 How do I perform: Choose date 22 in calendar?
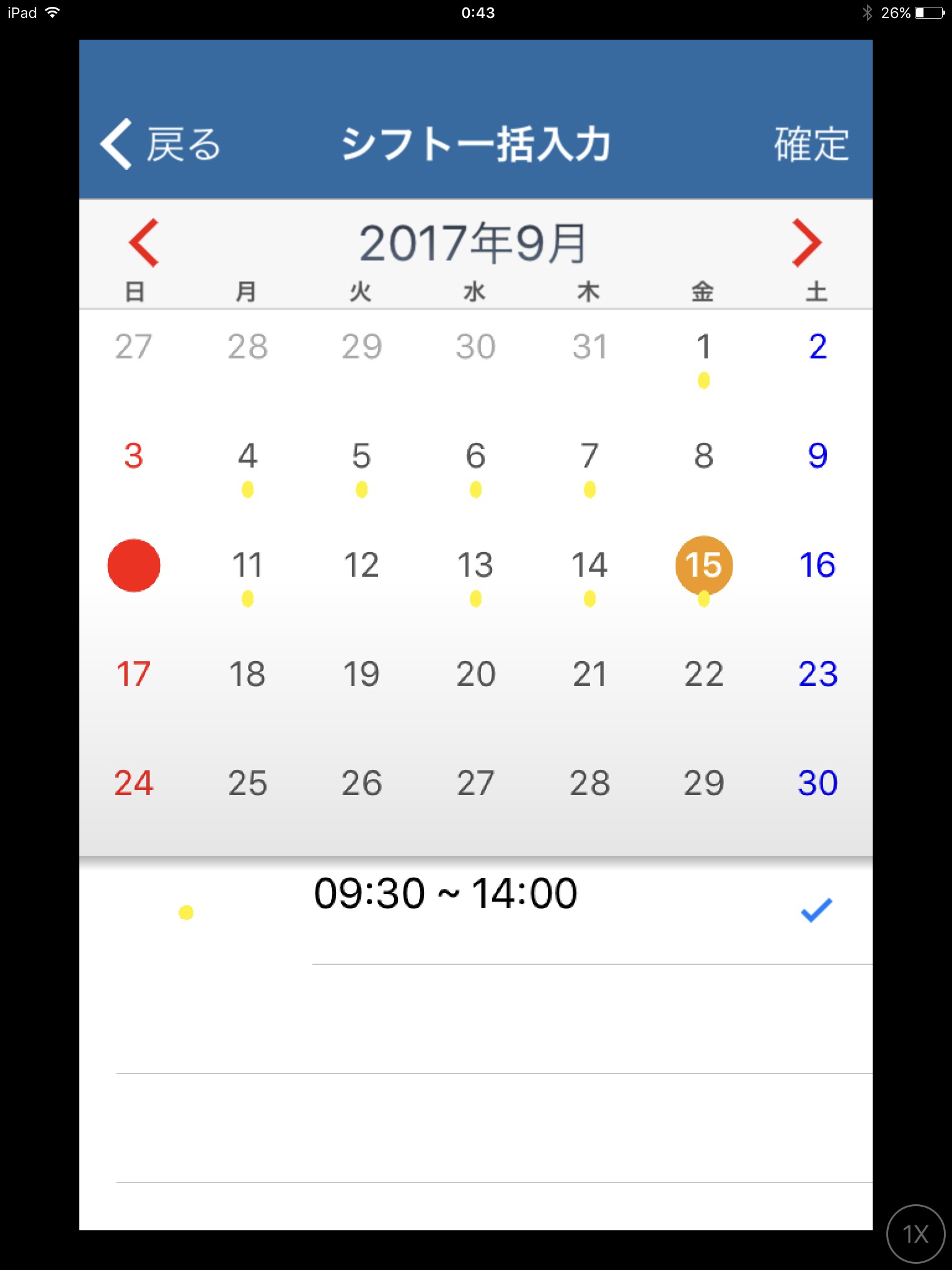tap(703, 675)
